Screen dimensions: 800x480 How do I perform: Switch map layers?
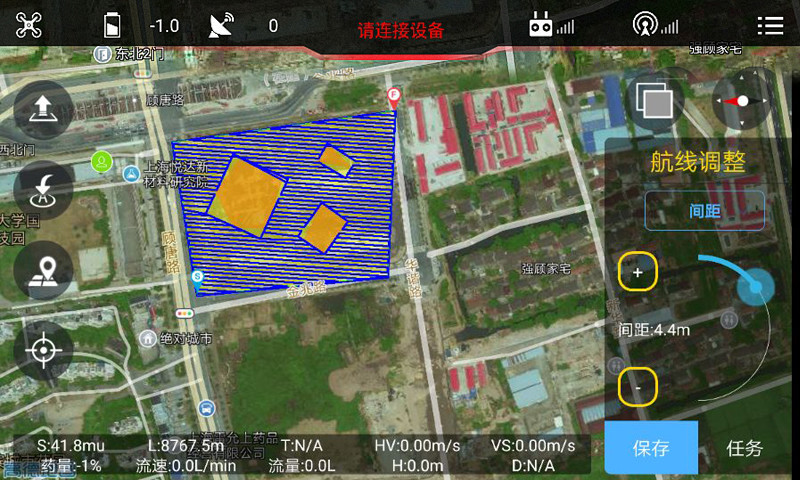[x=655, y=101]
